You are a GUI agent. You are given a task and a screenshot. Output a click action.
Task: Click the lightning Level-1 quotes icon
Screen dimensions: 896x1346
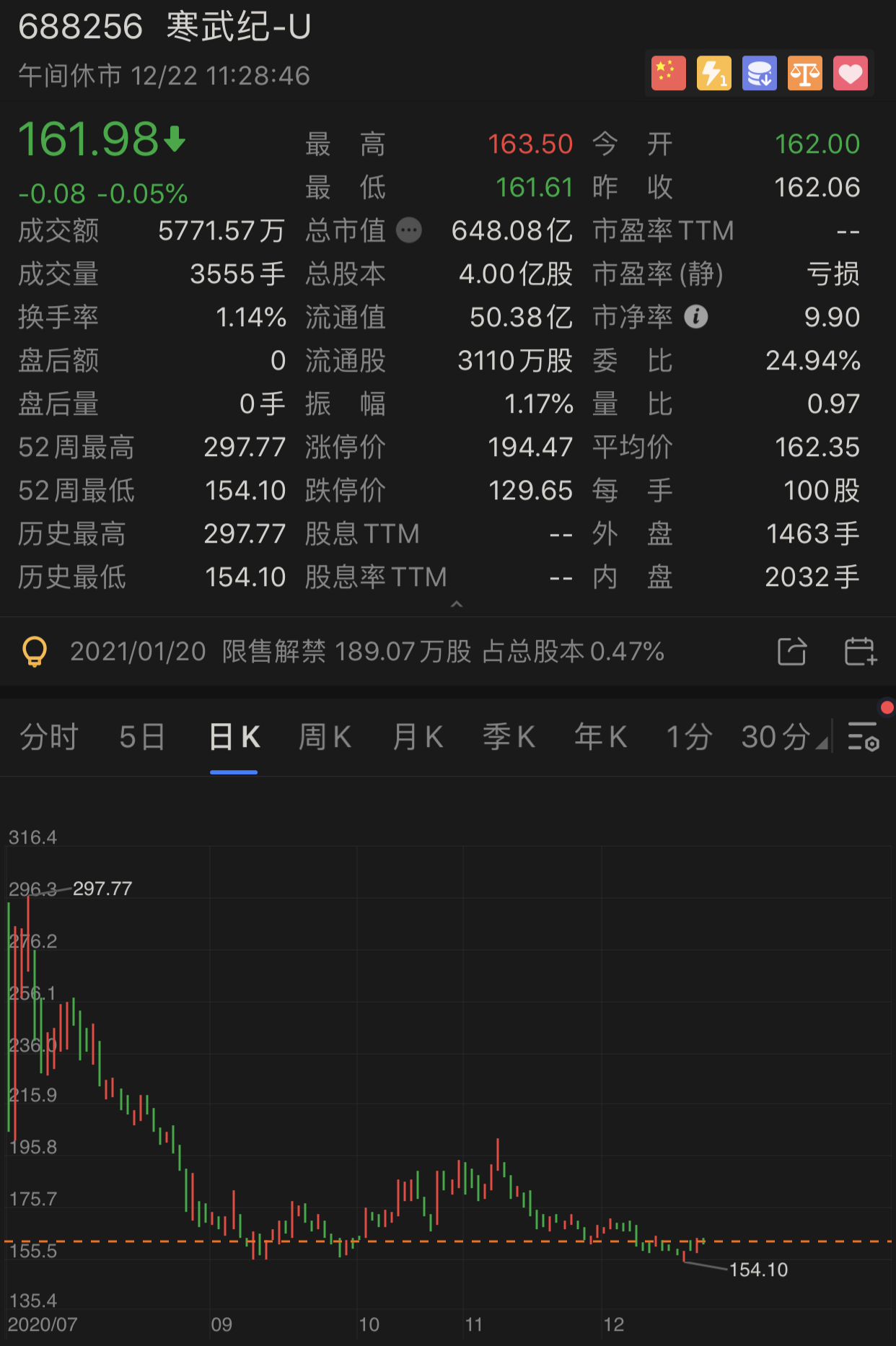coord(714,72)
